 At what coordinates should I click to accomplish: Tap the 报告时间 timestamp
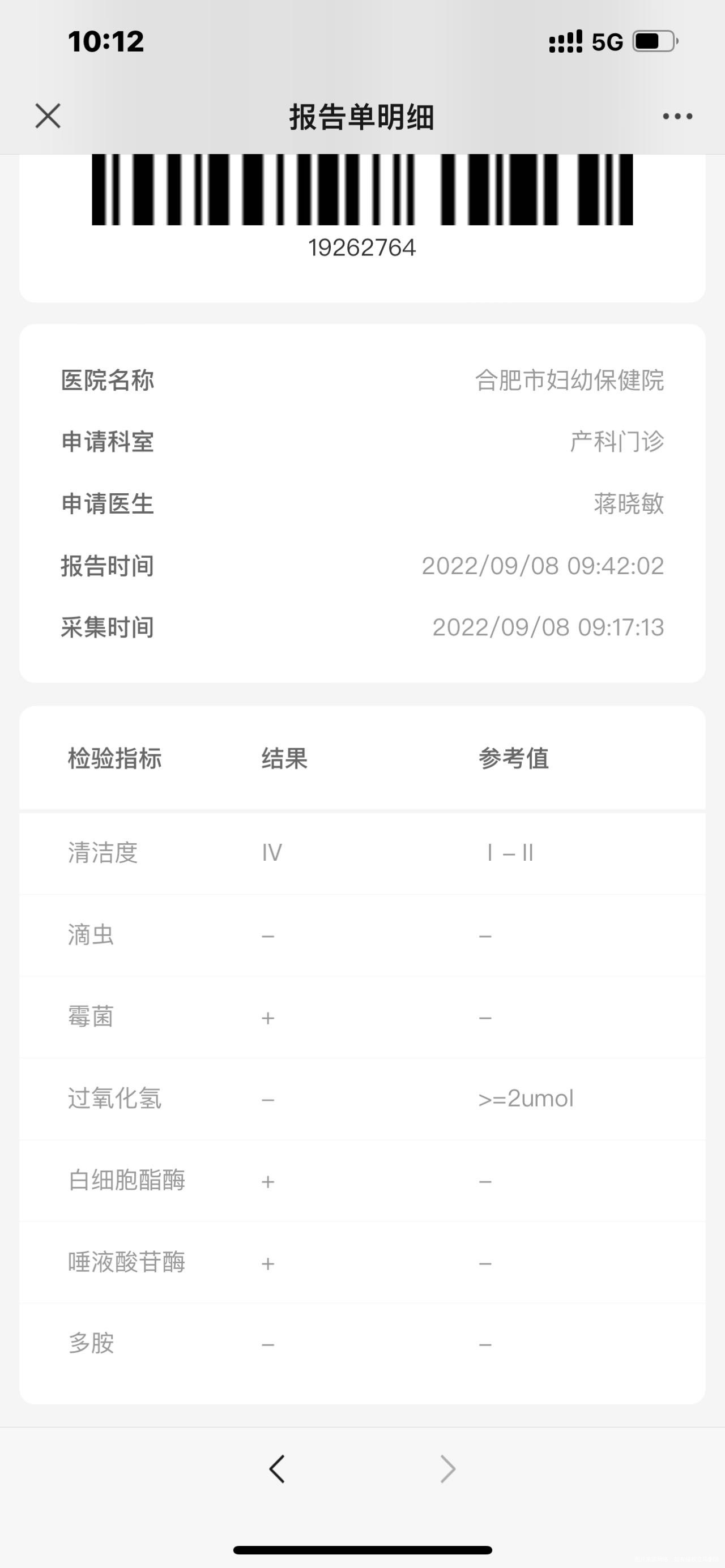tap(544, 566)
